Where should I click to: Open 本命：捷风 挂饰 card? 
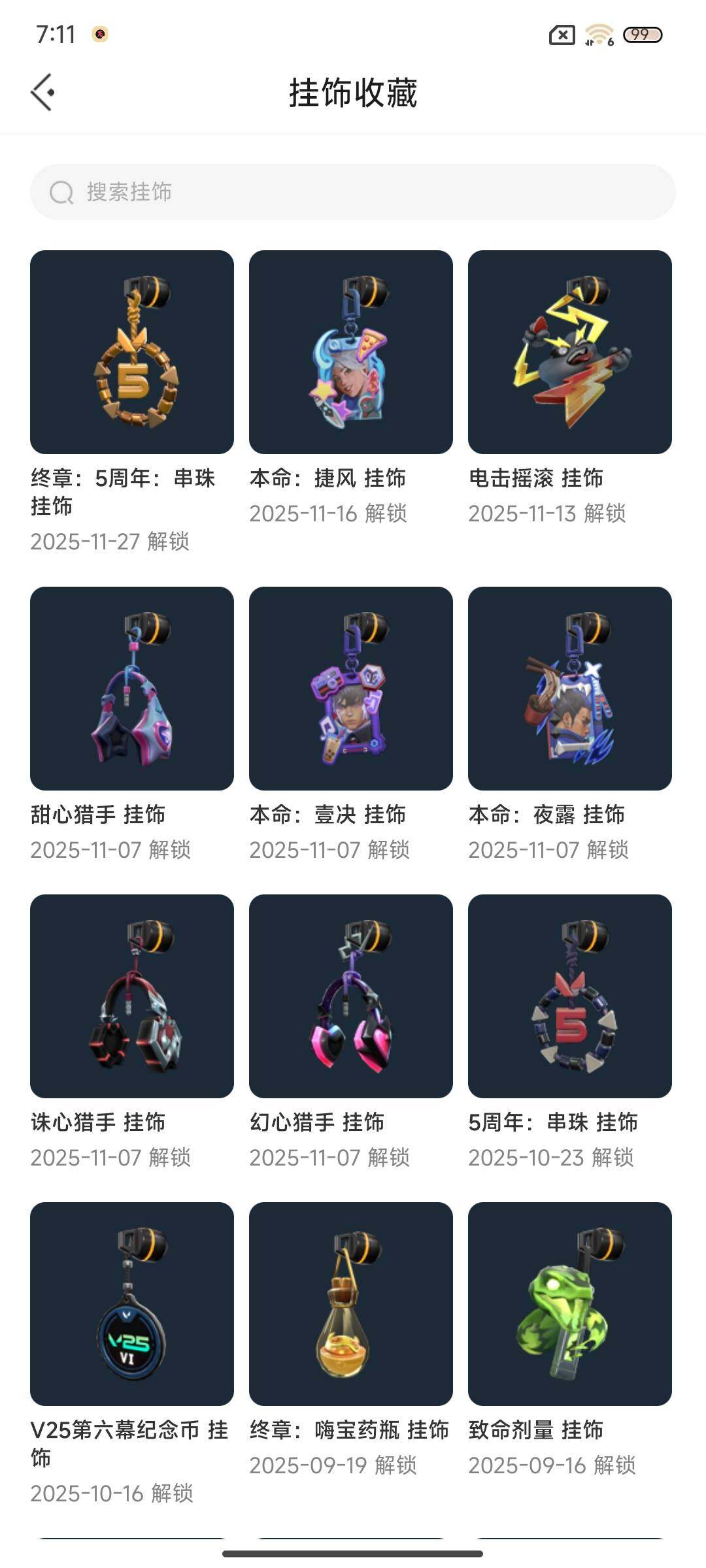(351, 352)
